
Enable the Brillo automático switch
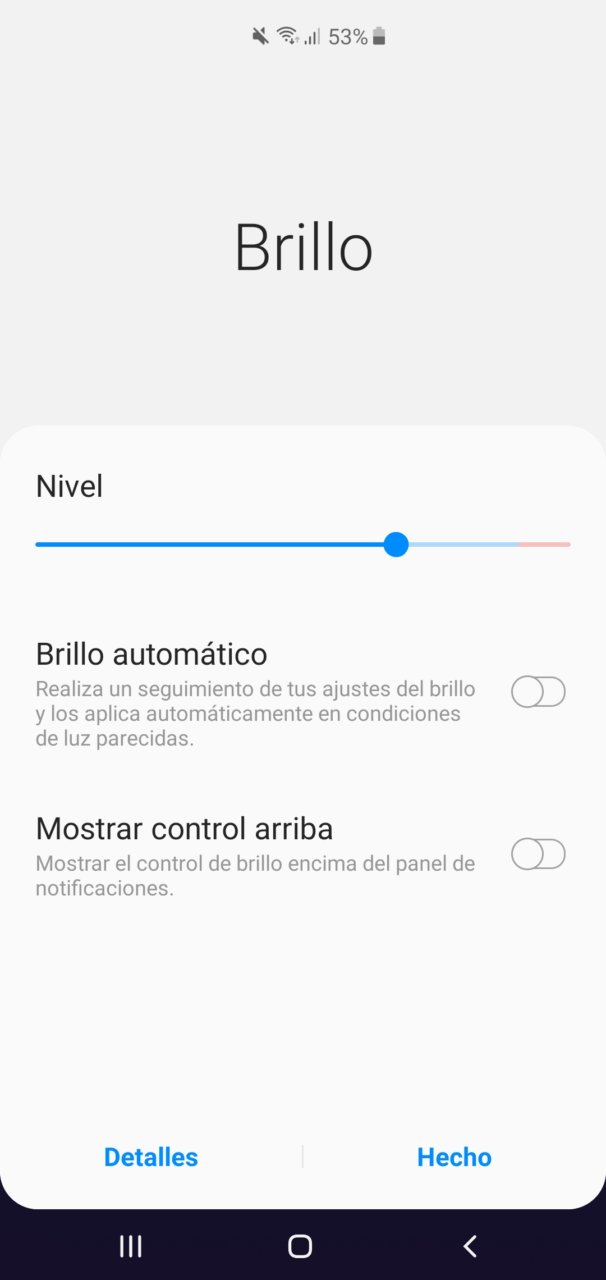[538, 692]
